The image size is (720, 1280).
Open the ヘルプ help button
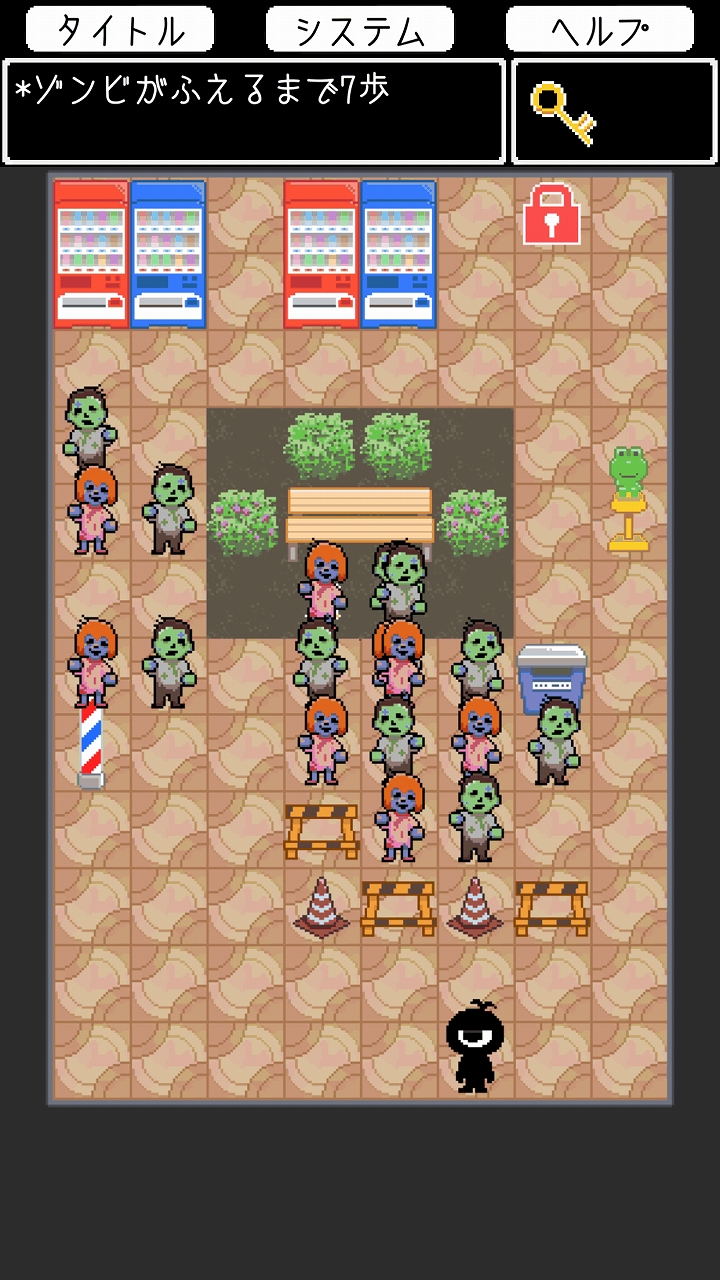click(600, 29)
